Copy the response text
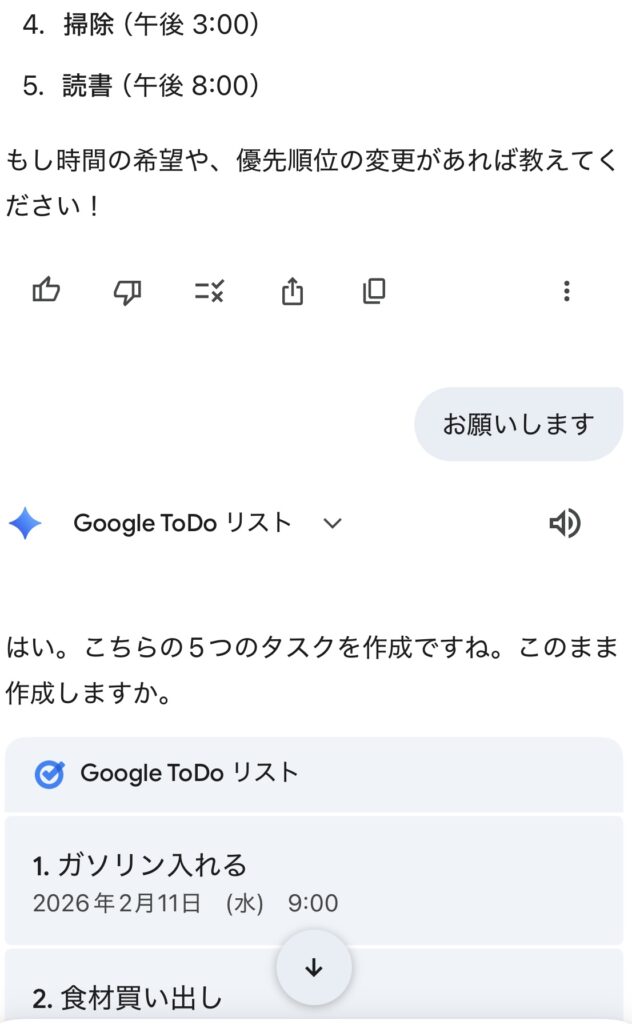This screenshot has width=632, height=1024. (374, 291)
